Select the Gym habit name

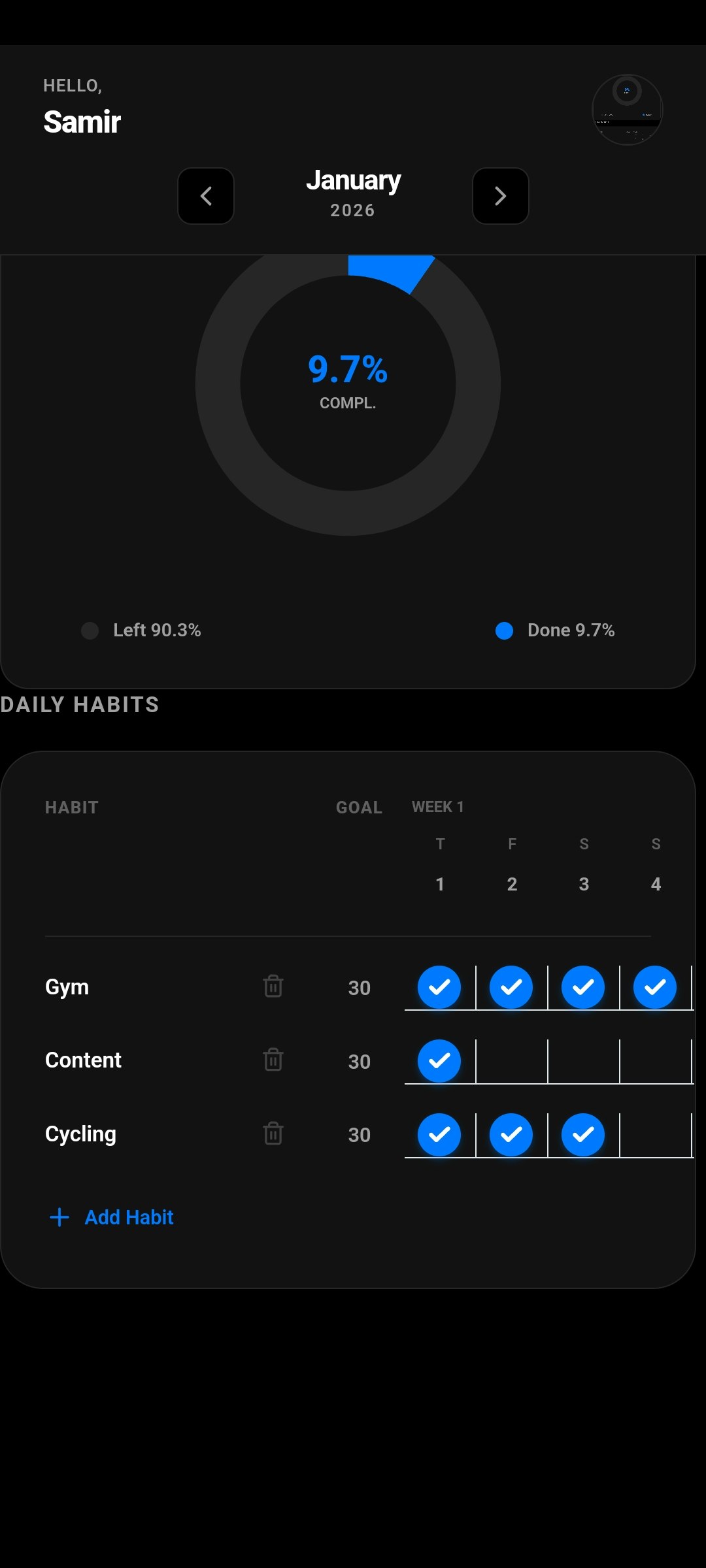coord(66,987)
